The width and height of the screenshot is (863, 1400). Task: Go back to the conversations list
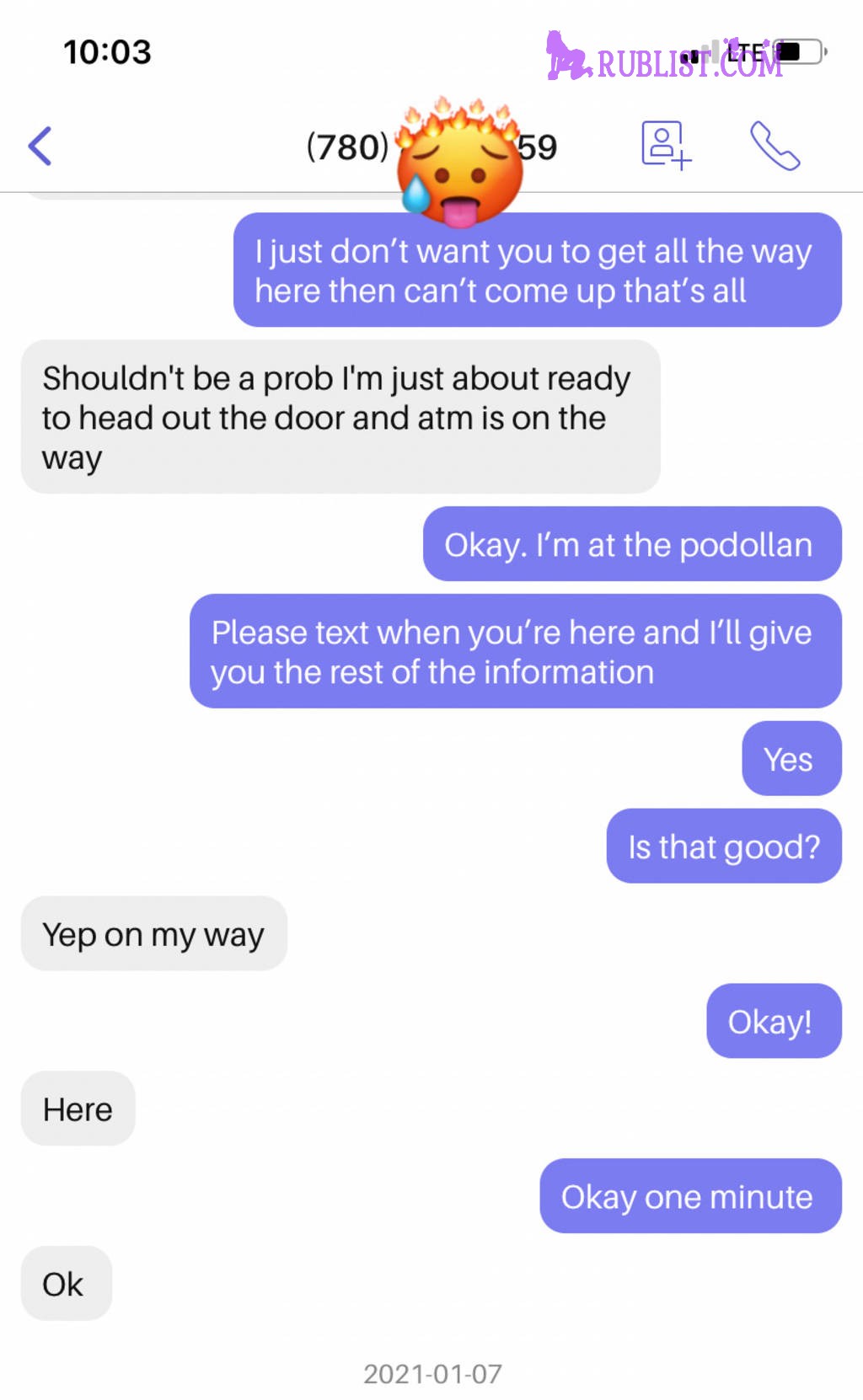click(40, 146)
